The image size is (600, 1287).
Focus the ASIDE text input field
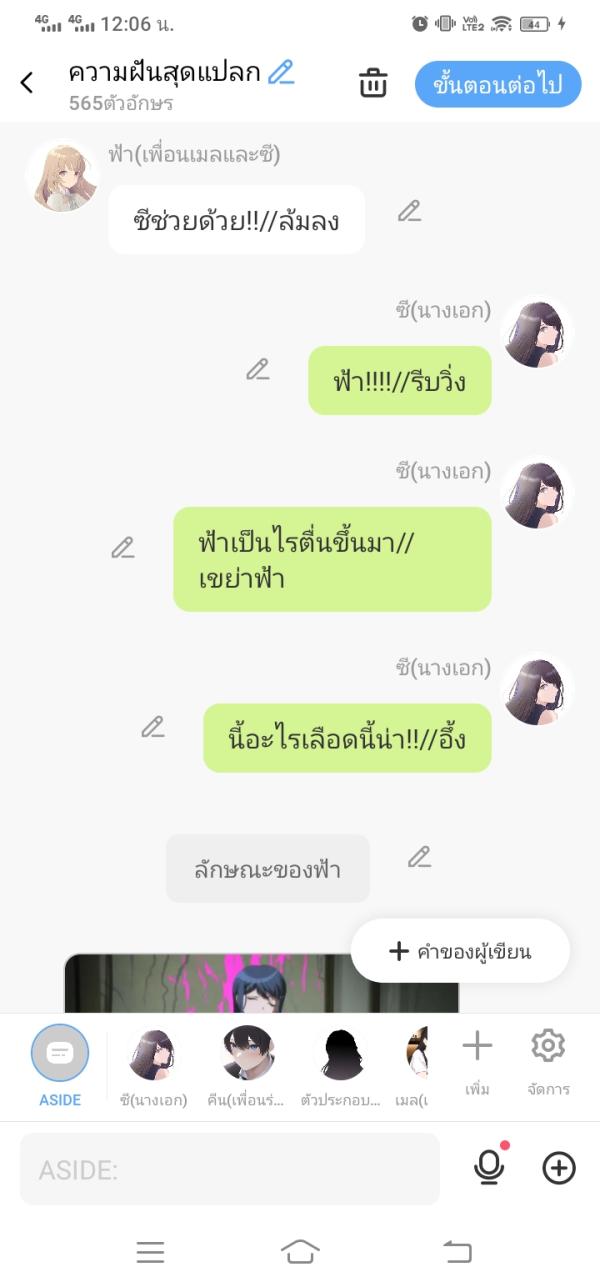[230, 1169]
